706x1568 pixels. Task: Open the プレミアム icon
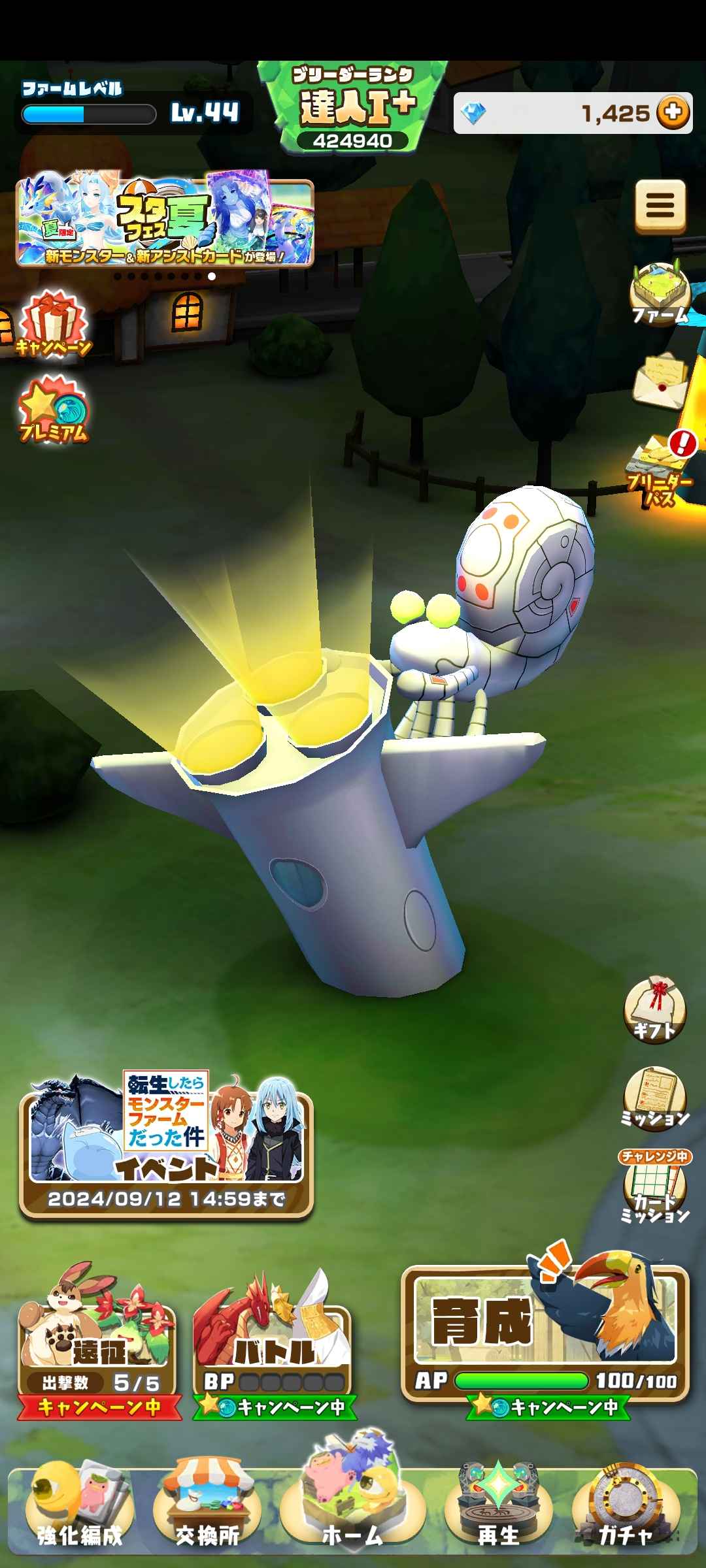point(54,410)
